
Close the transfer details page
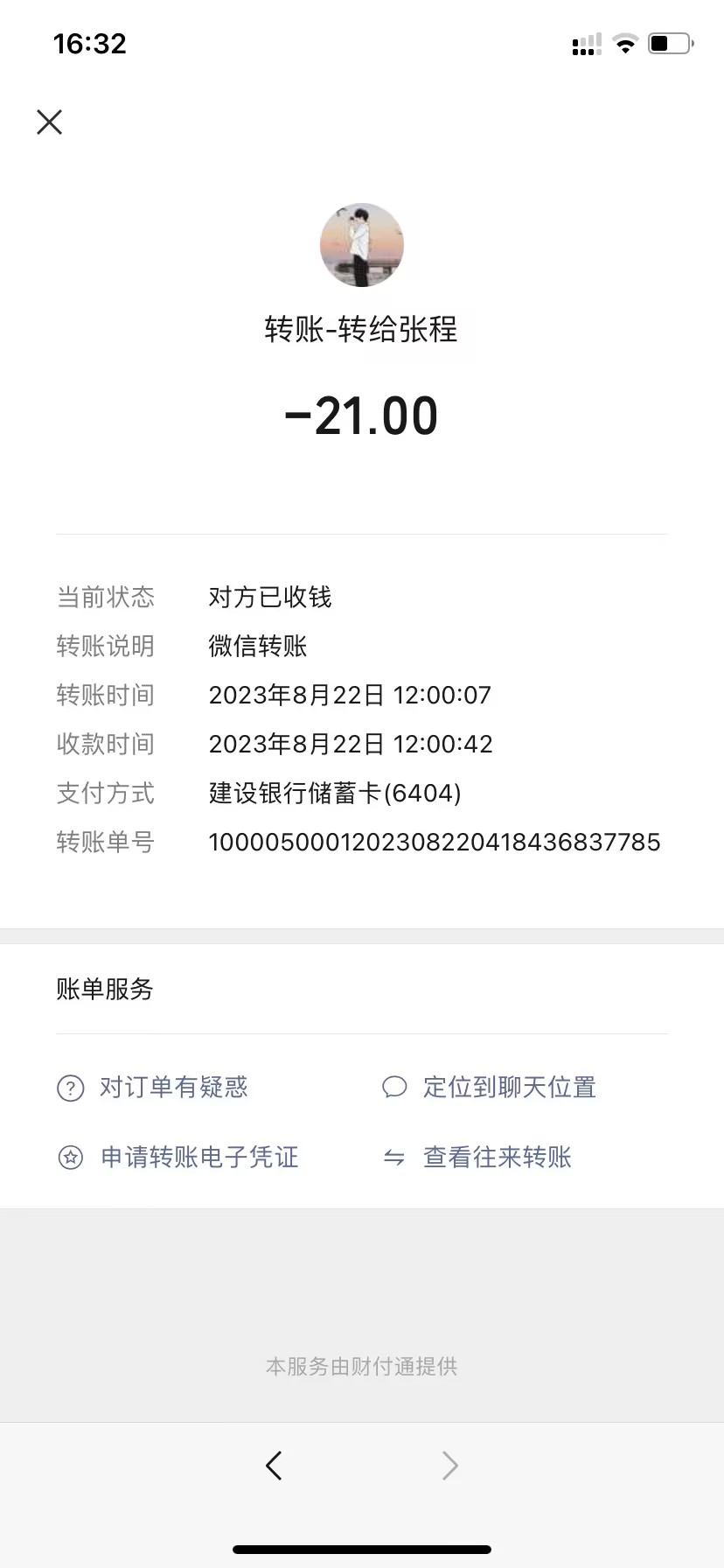click(50, 122)
